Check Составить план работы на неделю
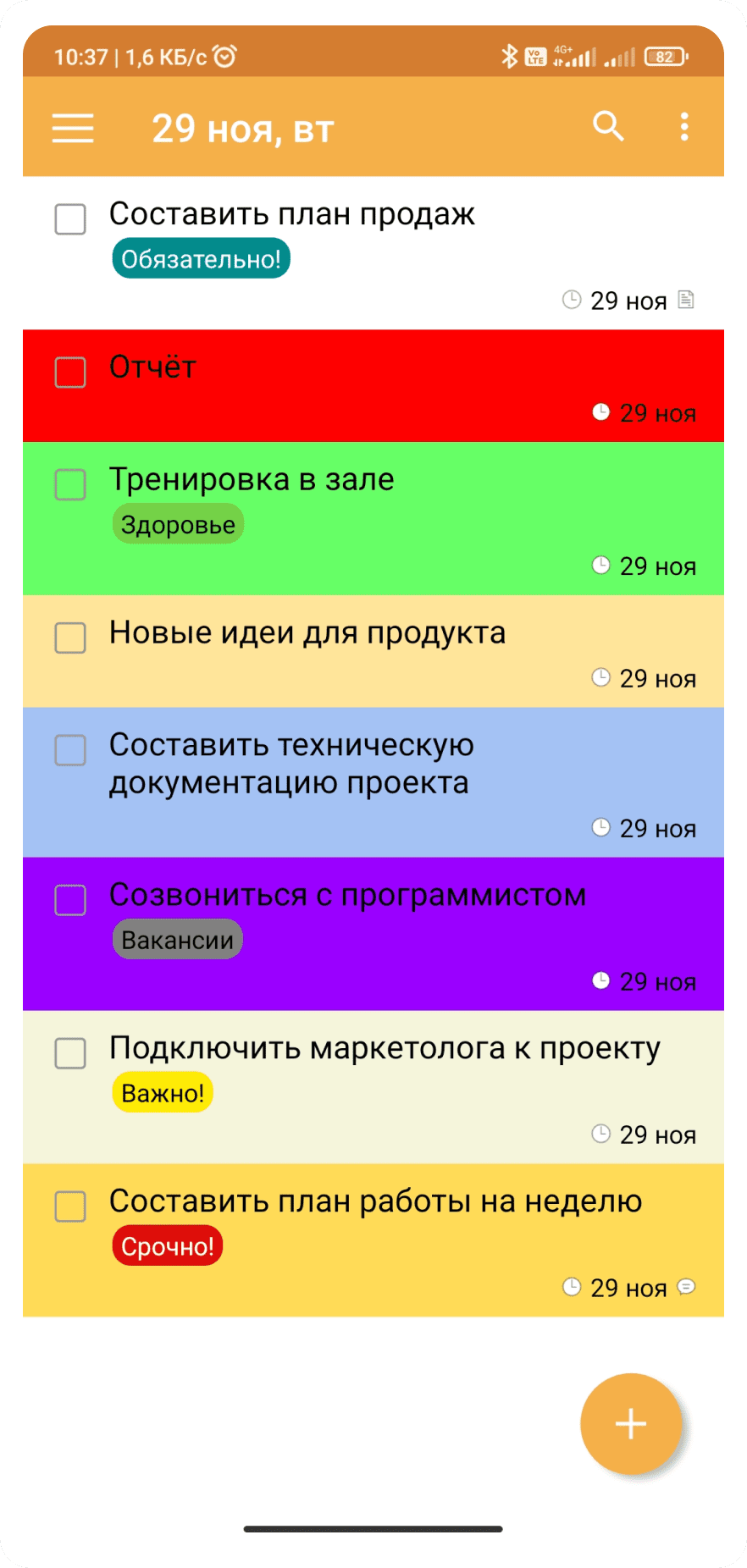Image resolution: width=747 pixels, height=1568 pixels. coord(70,1206)
